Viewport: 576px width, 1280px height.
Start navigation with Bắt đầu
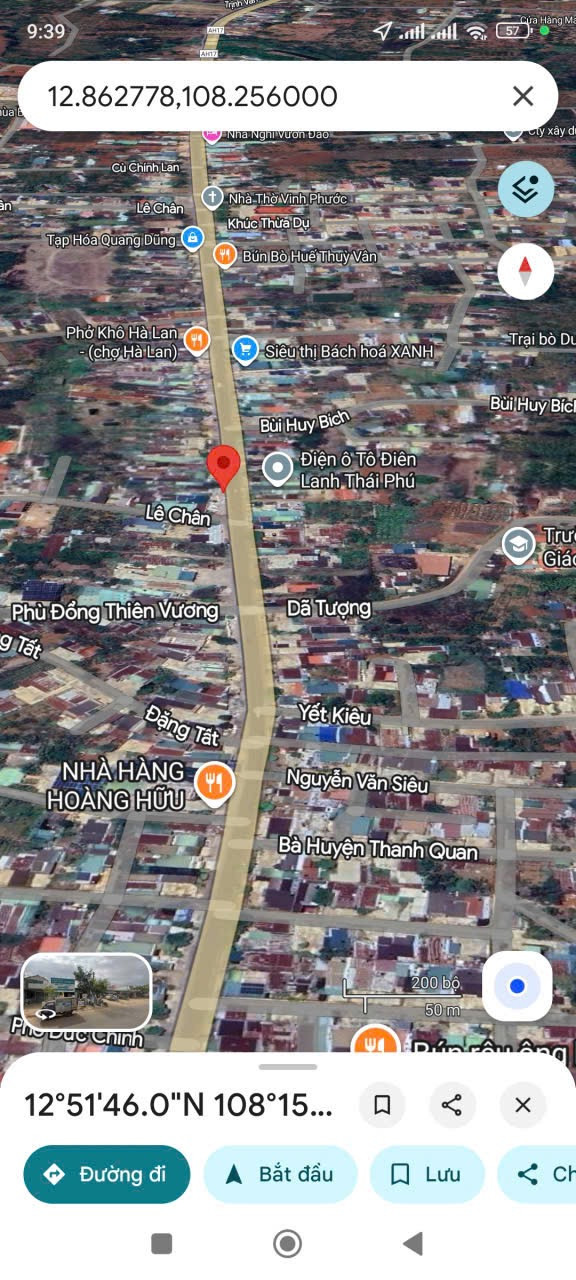point(280,1174)
